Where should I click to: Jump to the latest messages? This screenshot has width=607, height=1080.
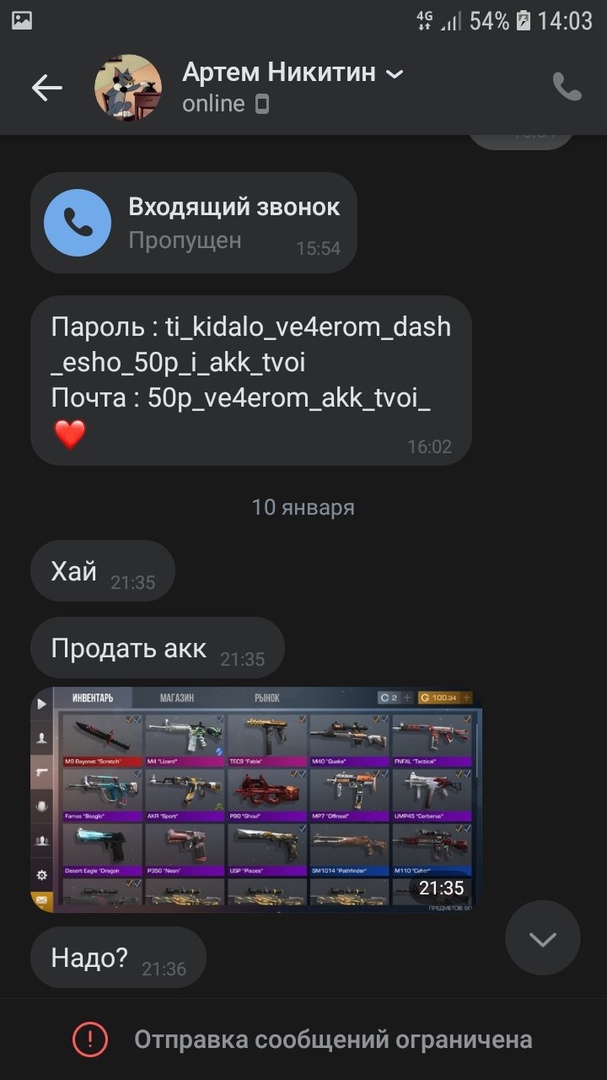(x=542, y=938)
